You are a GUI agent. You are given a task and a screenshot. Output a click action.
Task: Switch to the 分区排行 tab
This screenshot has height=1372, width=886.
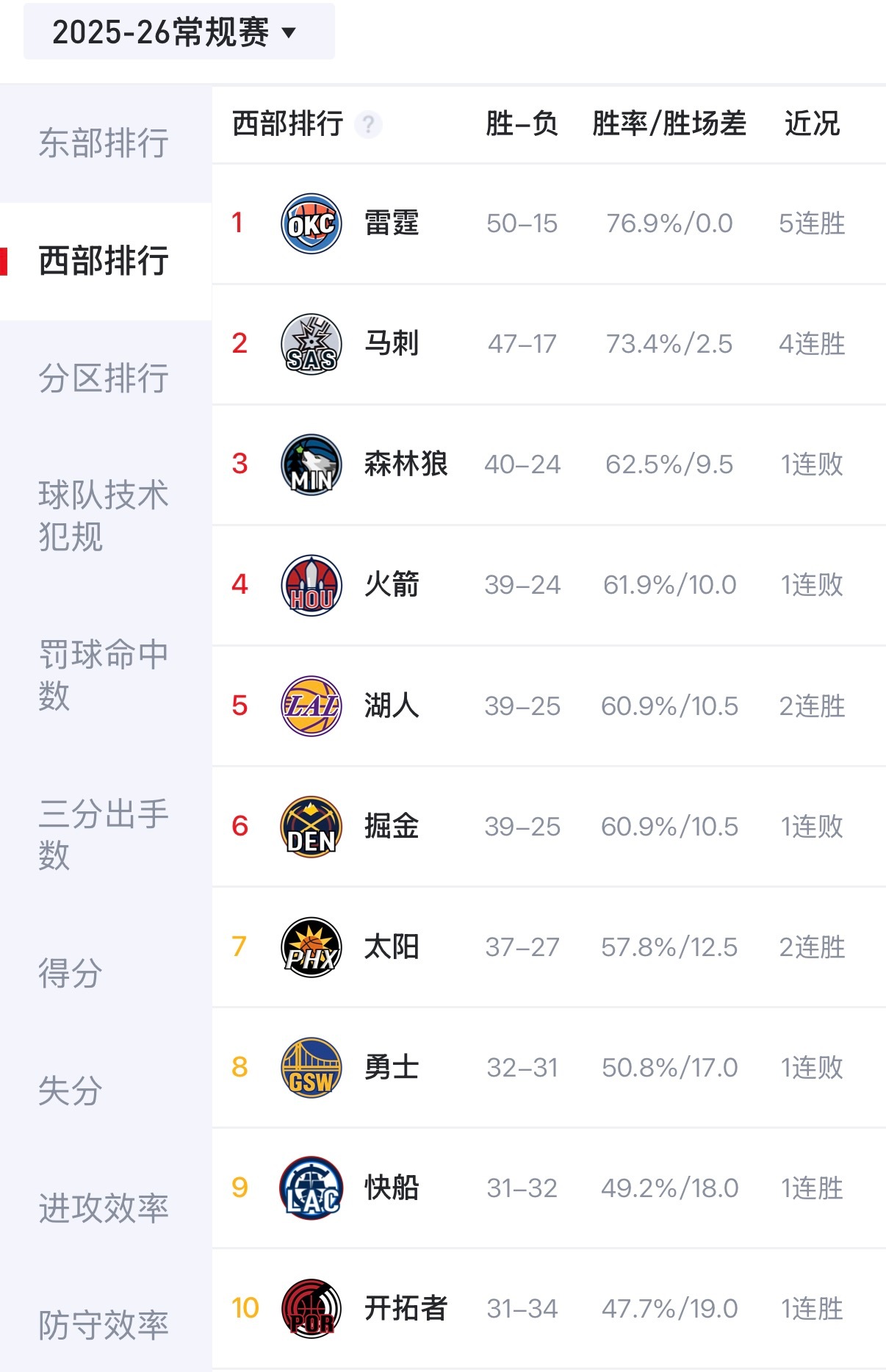103,378
